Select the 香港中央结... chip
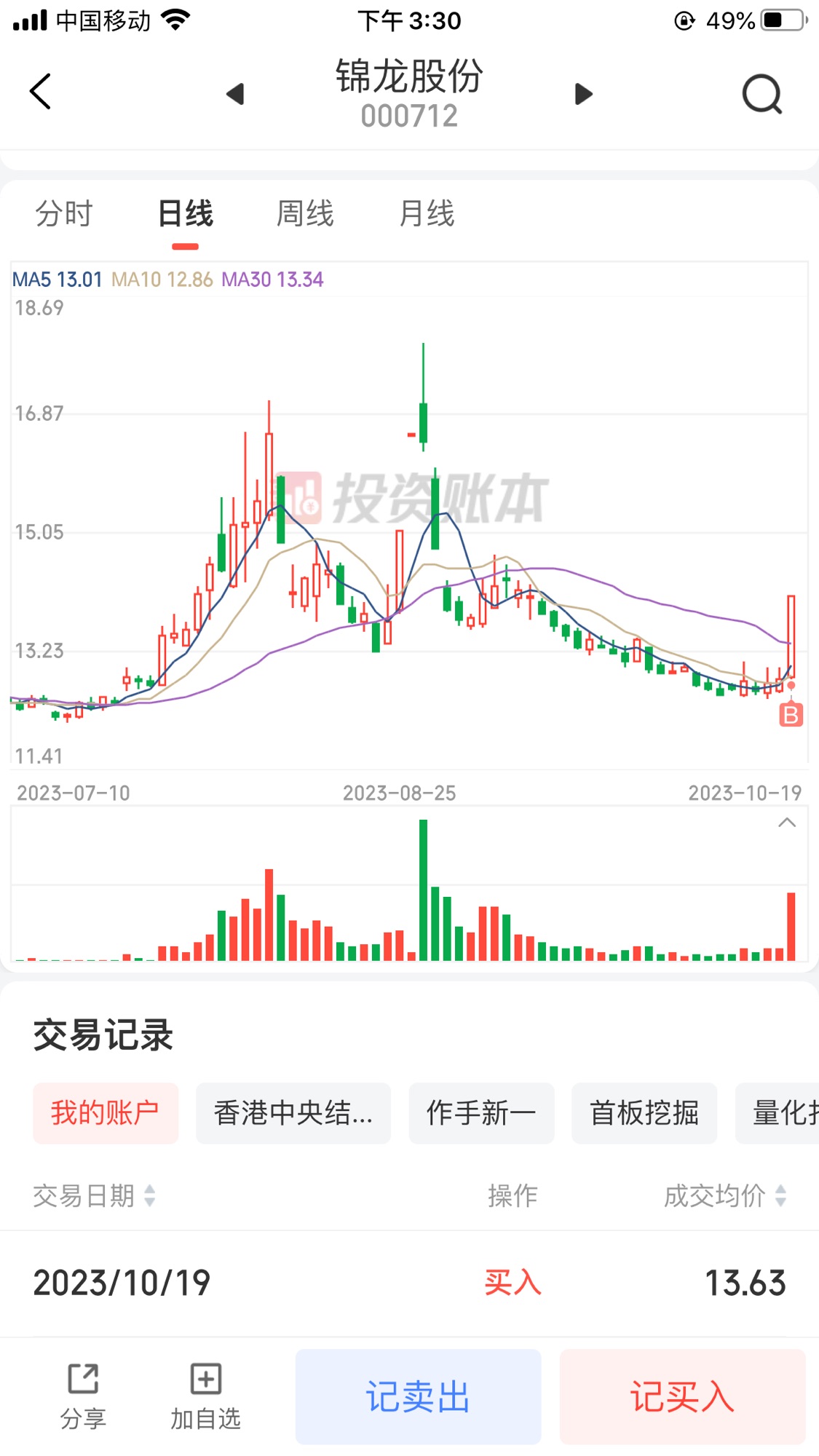This screenshot has width=819, height=1456. point(293,1113)
